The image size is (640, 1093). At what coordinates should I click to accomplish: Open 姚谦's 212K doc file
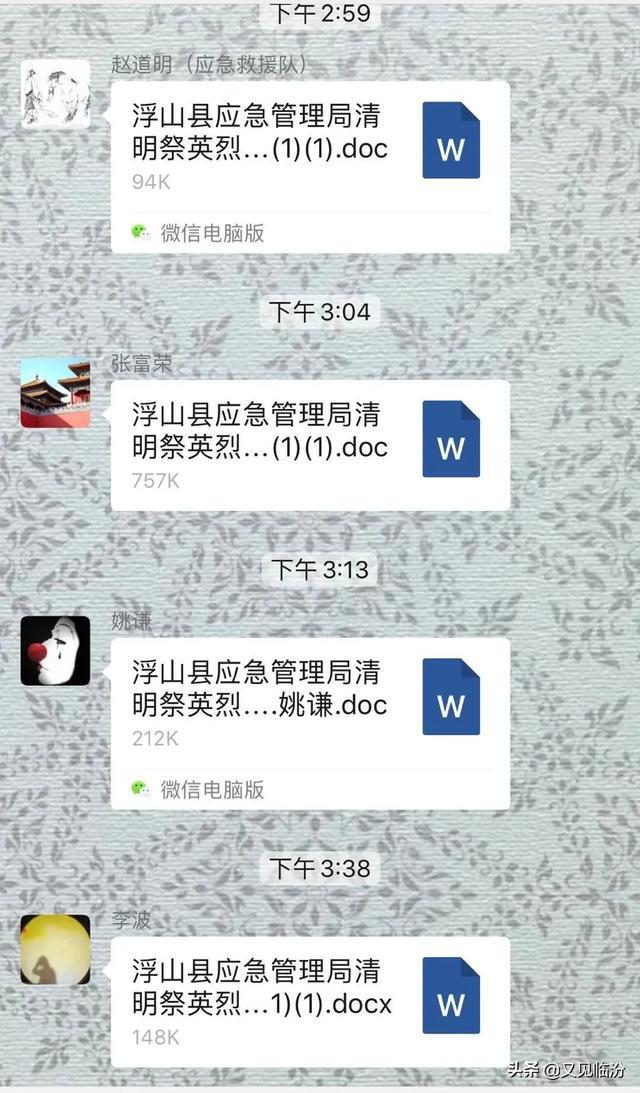point(309,704)
